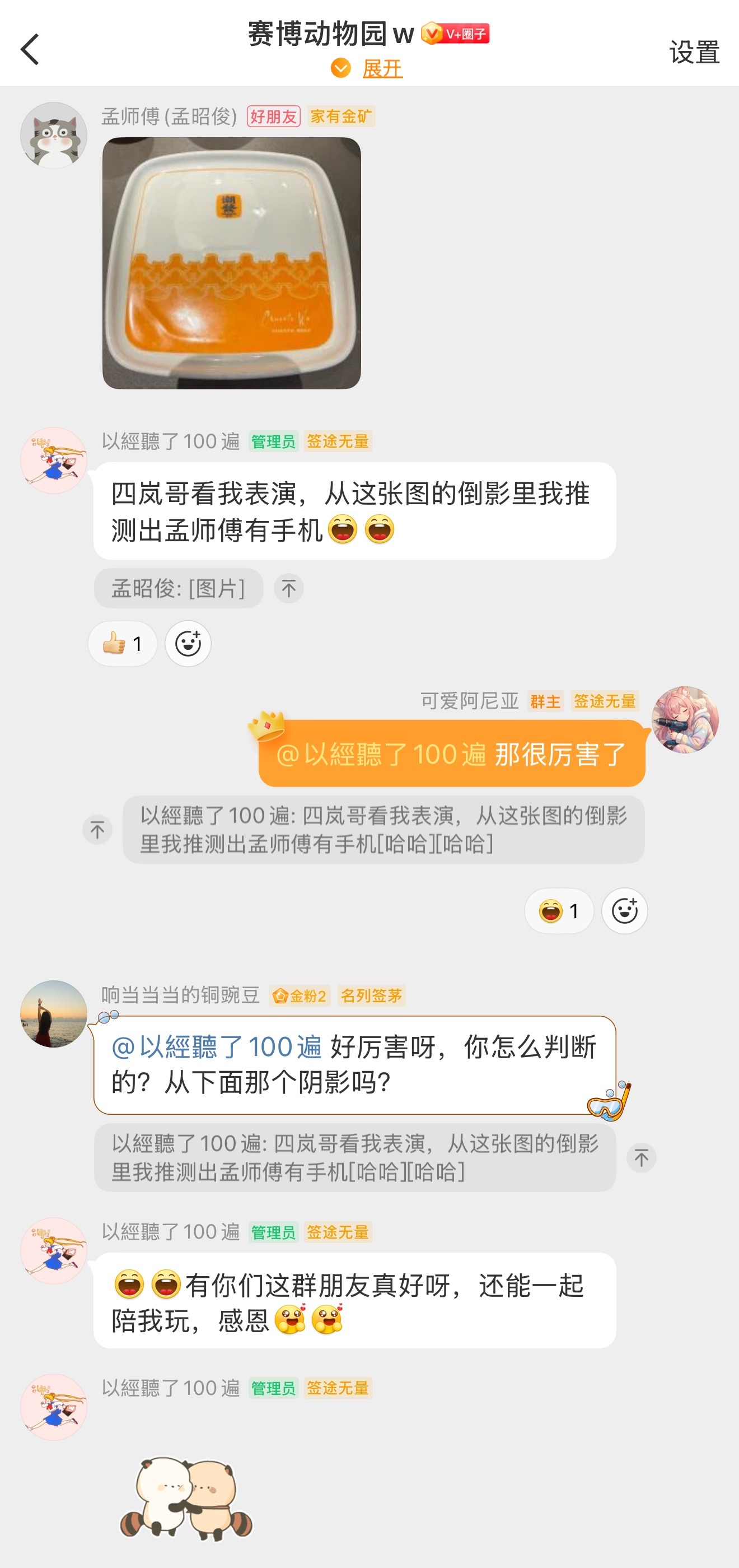Add emoji reaction under 那很厉害了 message
The height and width of the screenshot is (1568, 739).
click(624, 911)
